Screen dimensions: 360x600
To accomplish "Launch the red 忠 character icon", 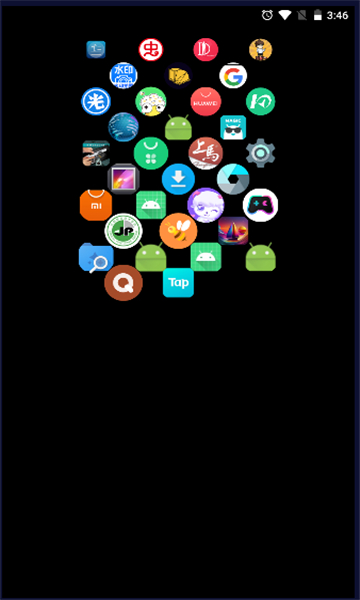I will (x=151, y=50).
